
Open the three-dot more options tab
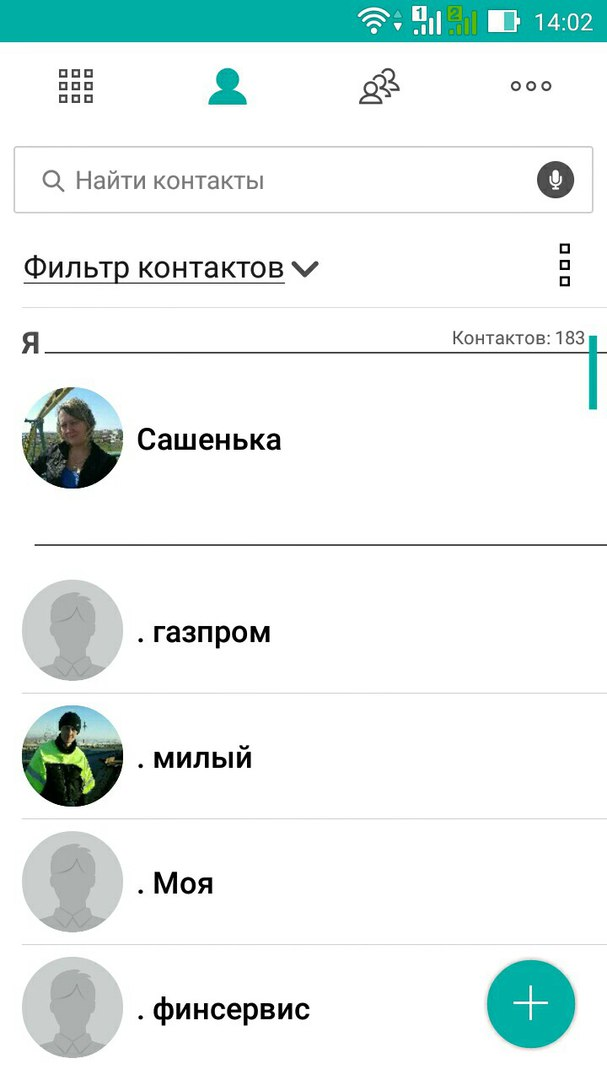coord(531,86)
